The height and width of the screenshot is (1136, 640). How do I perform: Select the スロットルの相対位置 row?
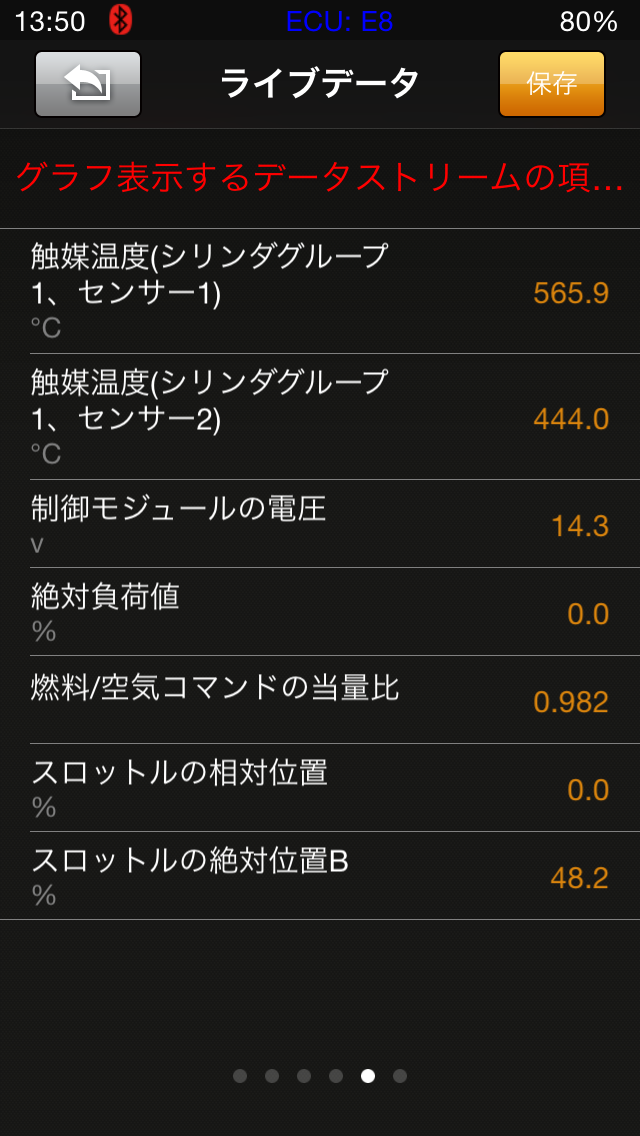[x=320, y=788]
